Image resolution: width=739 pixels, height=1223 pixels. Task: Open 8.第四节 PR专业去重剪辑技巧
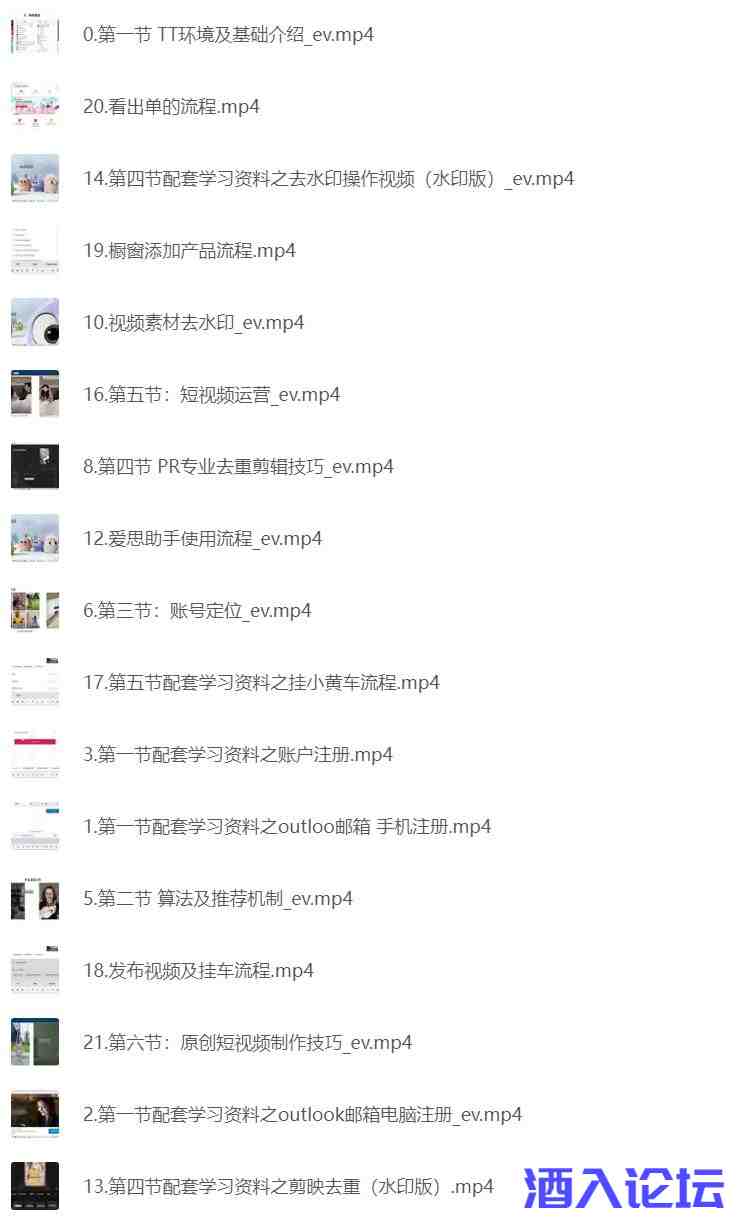(x=238, y=467)
